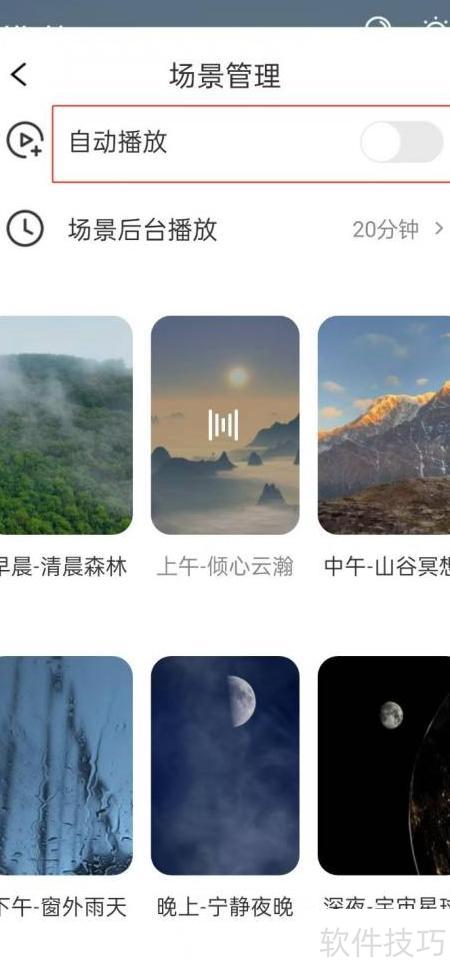Screen dimensions: 450x976
Task: Select the 深夜 starry space scene
Action: click(384, 766)
